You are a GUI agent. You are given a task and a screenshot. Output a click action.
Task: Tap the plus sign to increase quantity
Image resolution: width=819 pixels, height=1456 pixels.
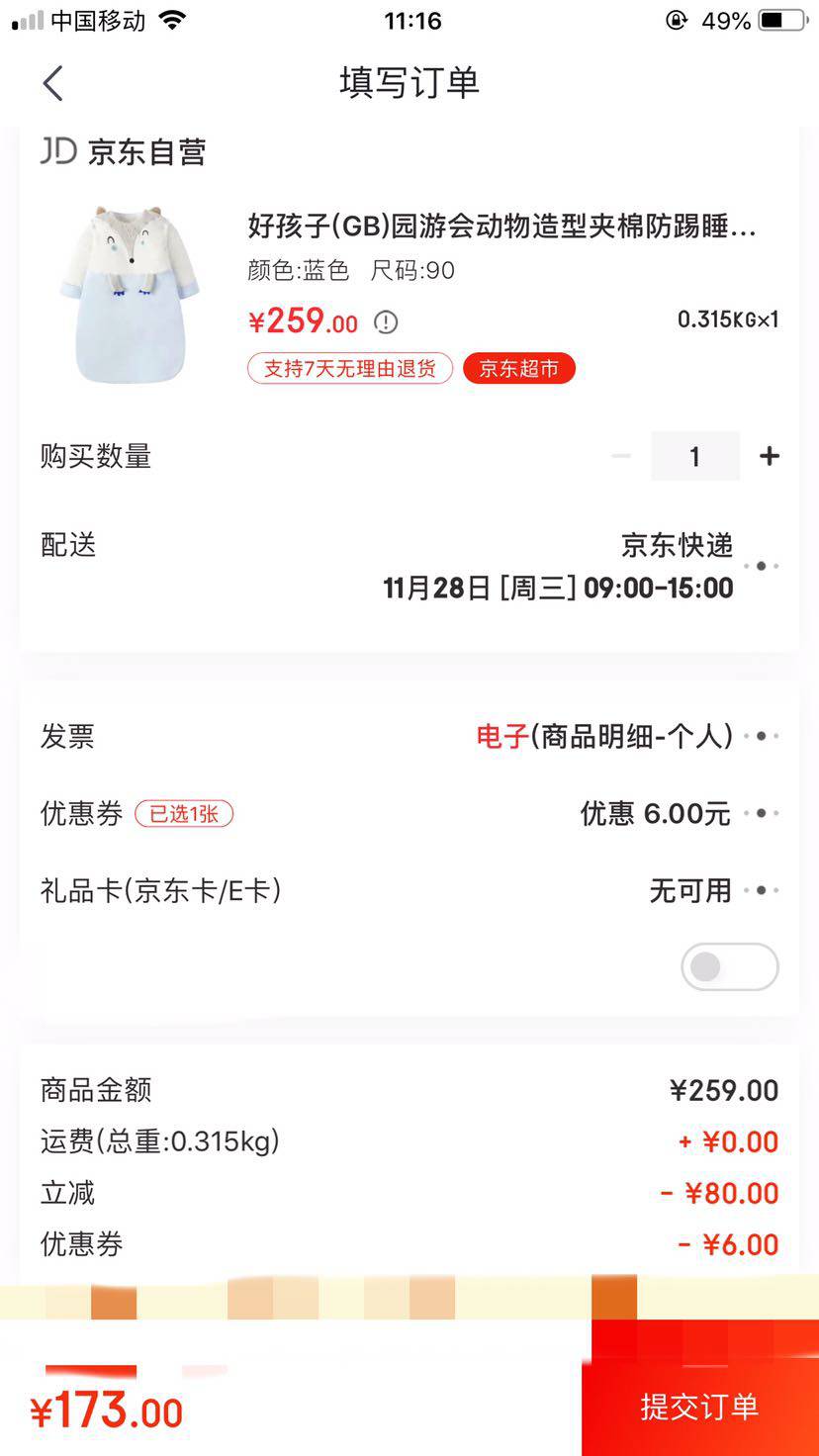tap(769, 456)
